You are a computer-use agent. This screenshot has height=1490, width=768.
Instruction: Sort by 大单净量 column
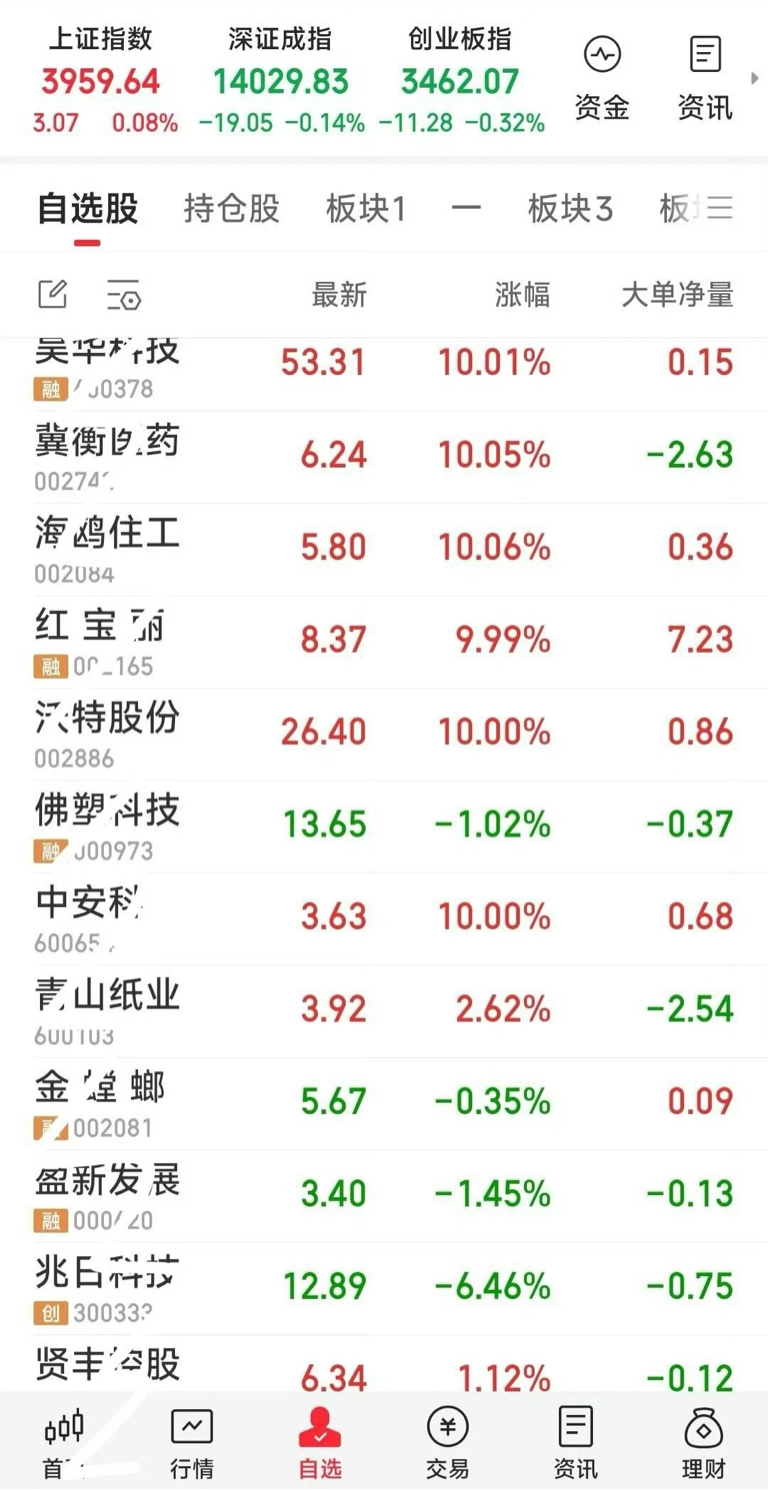coord(678,295)
